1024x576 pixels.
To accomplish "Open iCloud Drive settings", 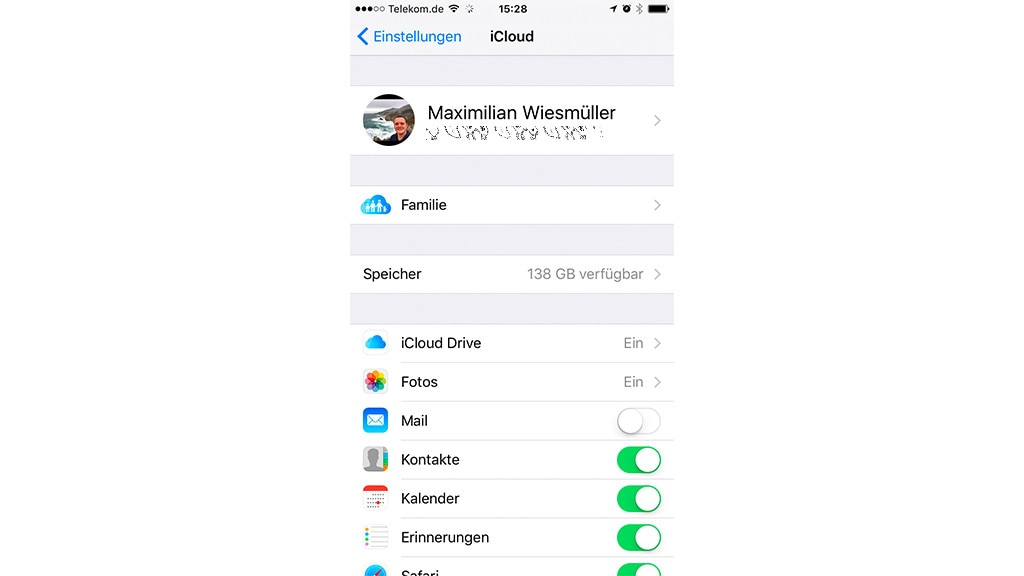I will coord(512,343).
